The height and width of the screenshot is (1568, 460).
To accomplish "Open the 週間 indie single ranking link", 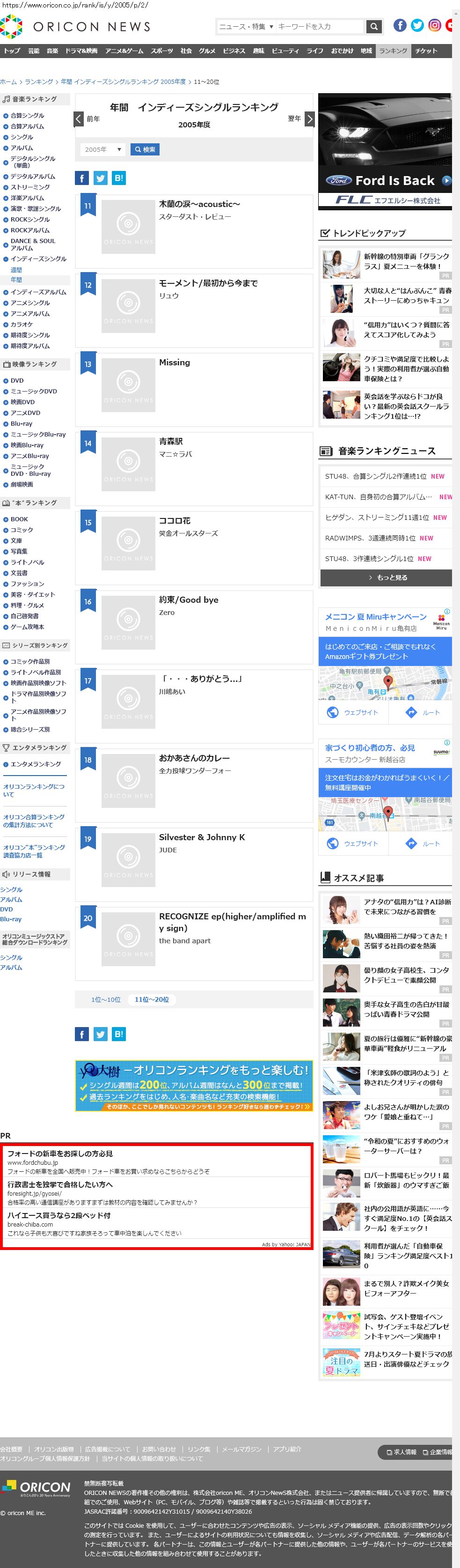I will click(x=16, y=270).
